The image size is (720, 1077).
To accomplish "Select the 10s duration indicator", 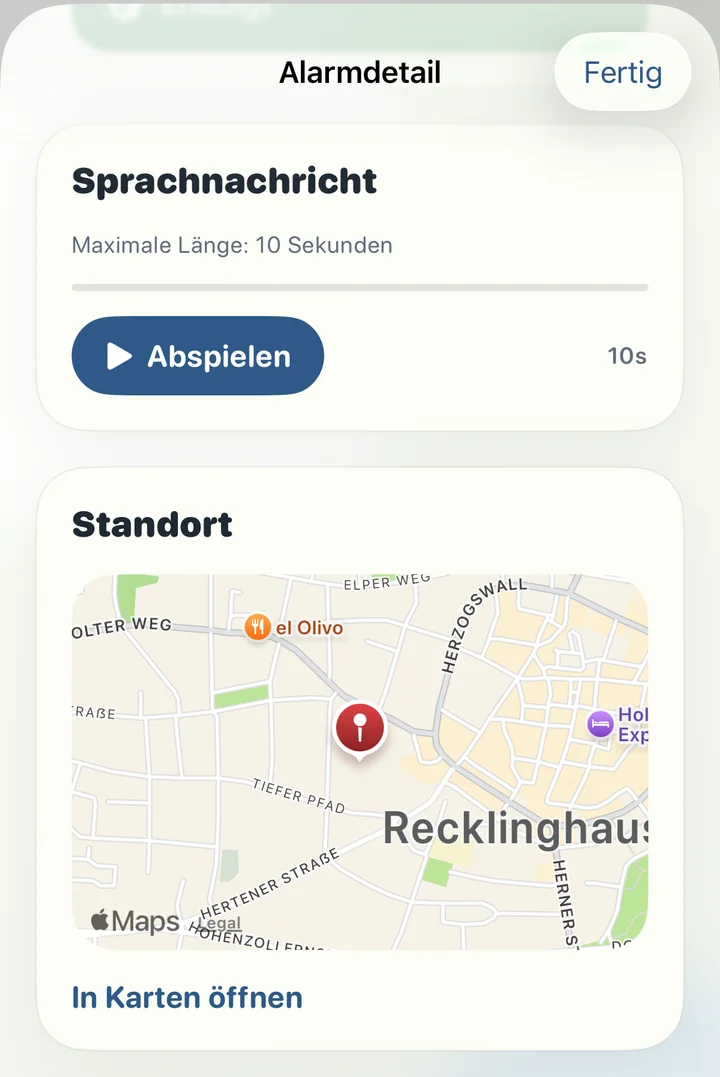I will pos(627,355).
